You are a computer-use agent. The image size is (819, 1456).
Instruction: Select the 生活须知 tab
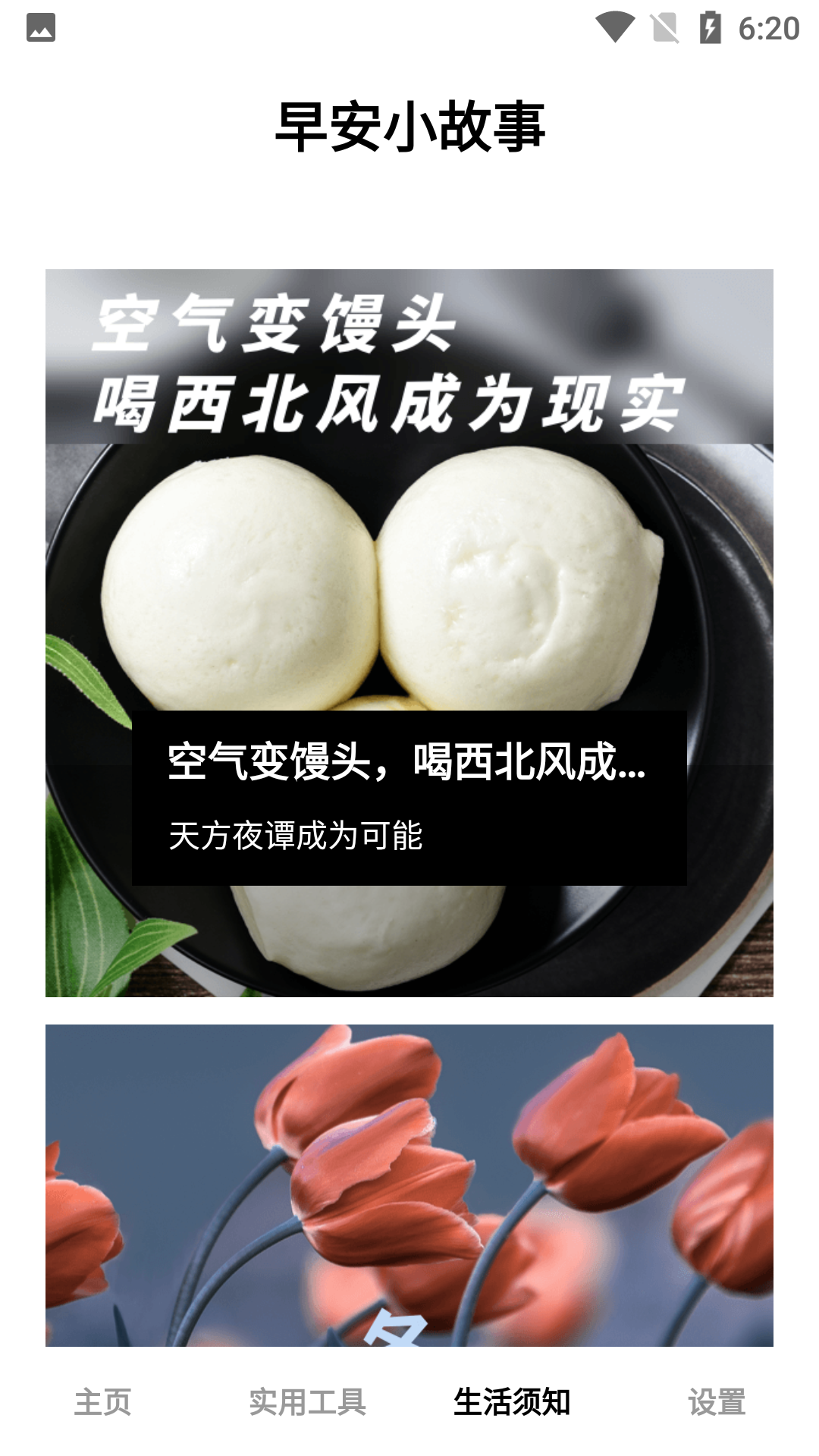pyautogui.click(x=512, y=1401)
